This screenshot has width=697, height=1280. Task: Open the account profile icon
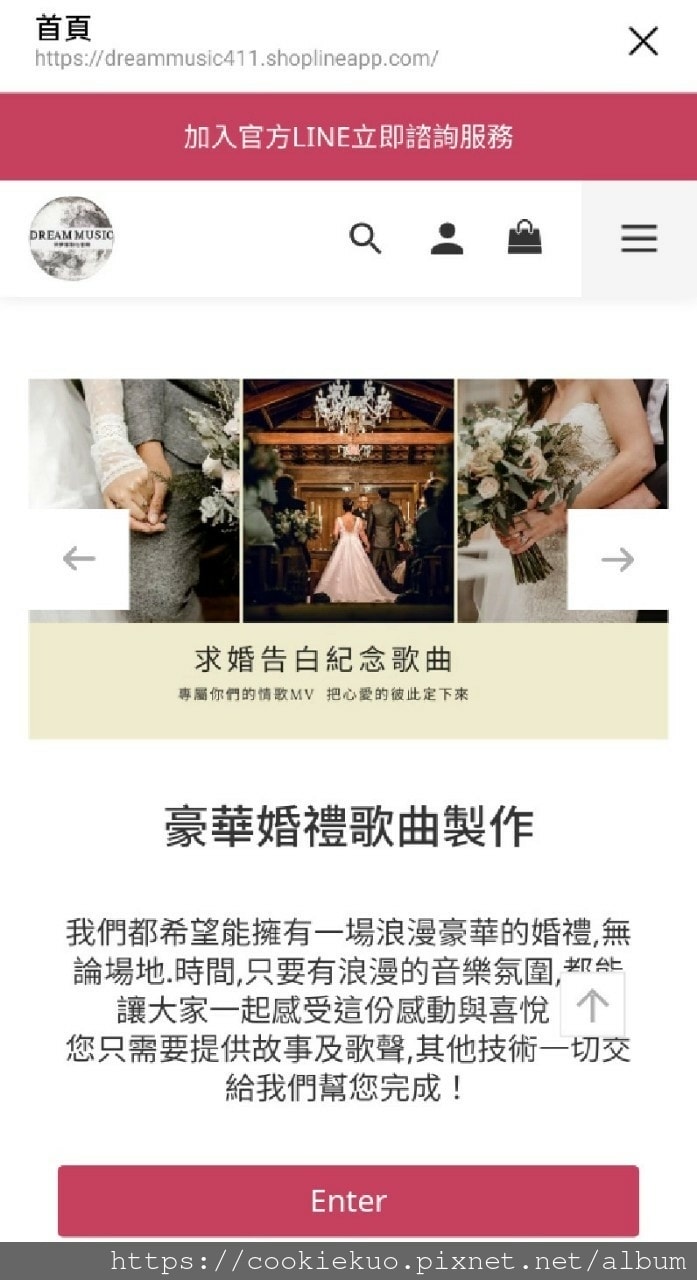446,238
